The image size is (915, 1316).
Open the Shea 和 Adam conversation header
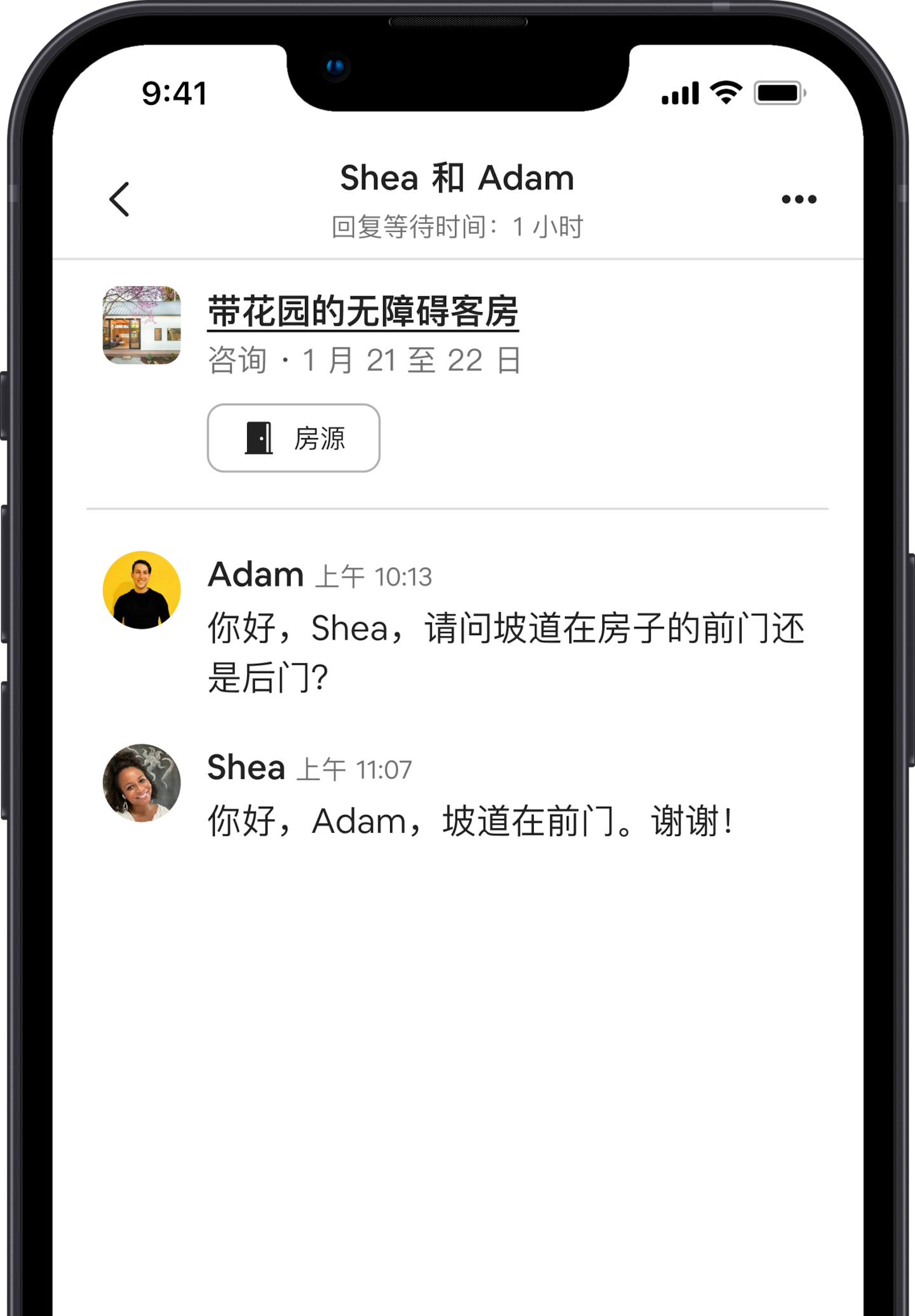pyautogui.click(x=456, y=178)
